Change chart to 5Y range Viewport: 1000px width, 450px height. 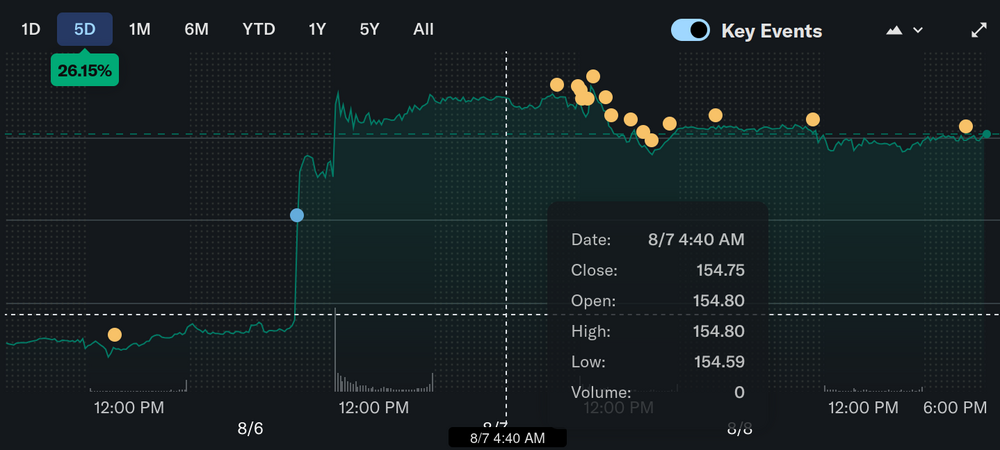pyautogui.click(x=370, y=29)
